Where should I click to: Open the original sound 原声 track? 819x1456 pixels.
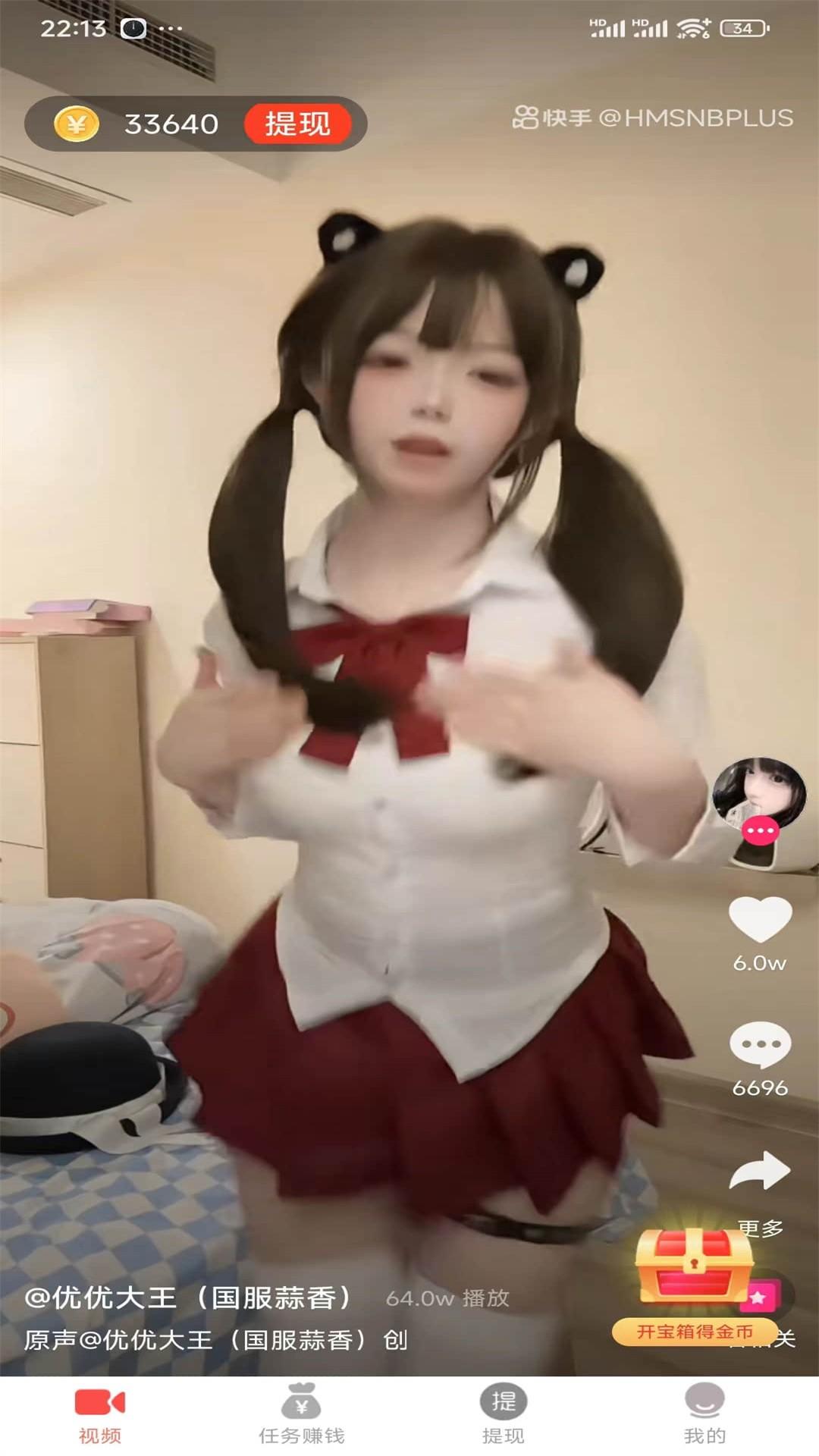coord(215,1340)
